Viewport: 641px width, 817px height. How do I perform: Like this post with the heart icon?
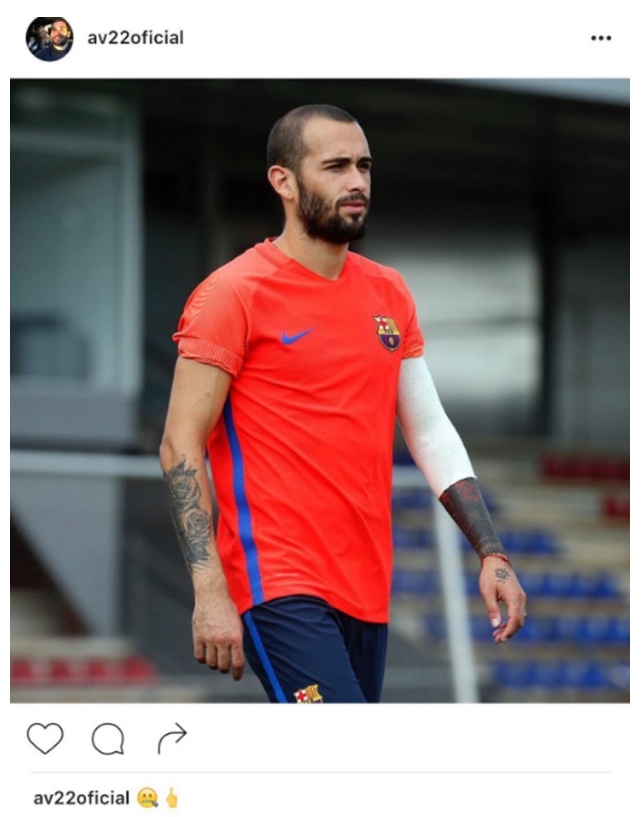click(45, 739)
